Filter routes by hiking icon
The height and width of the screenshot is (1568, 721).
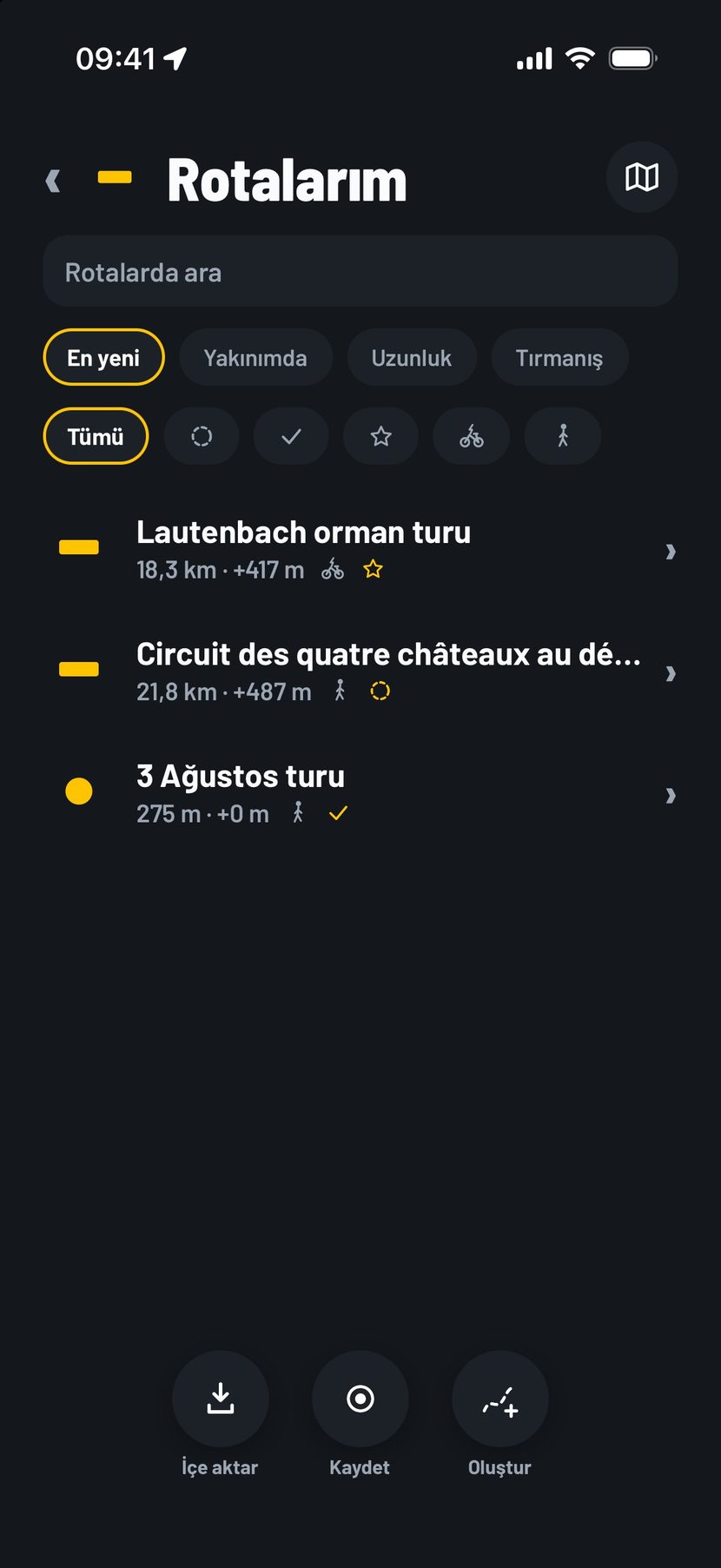(x=563, y=436)
